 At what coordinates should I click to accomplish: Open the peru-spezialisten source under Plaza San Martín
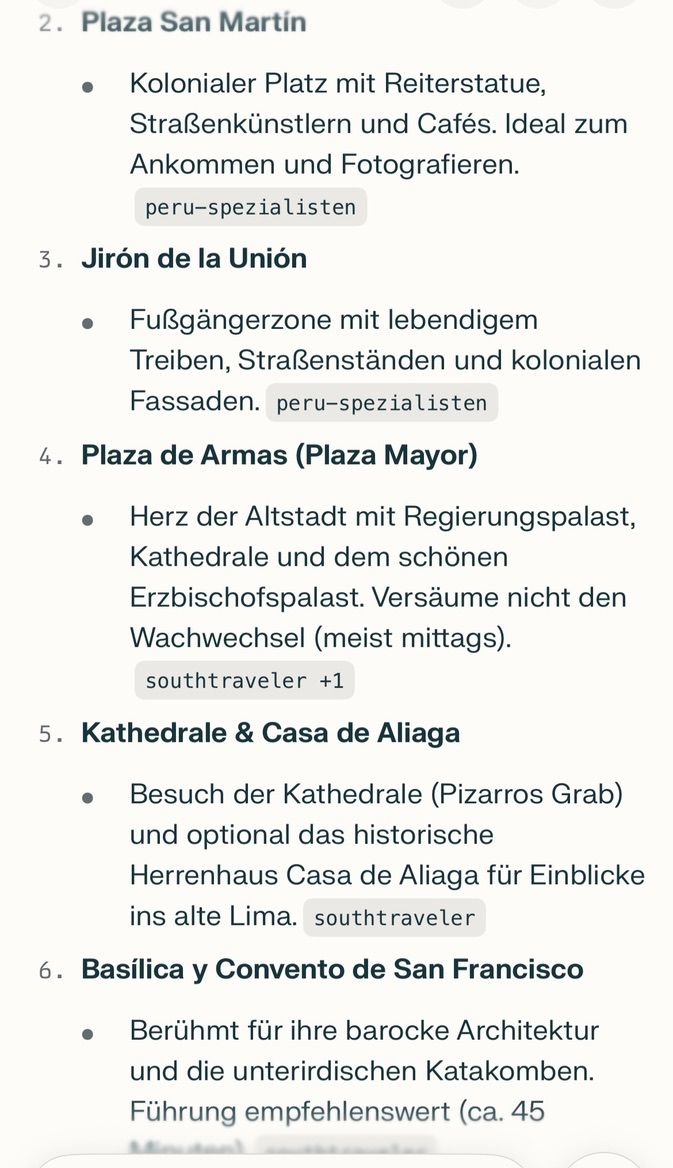250,207
